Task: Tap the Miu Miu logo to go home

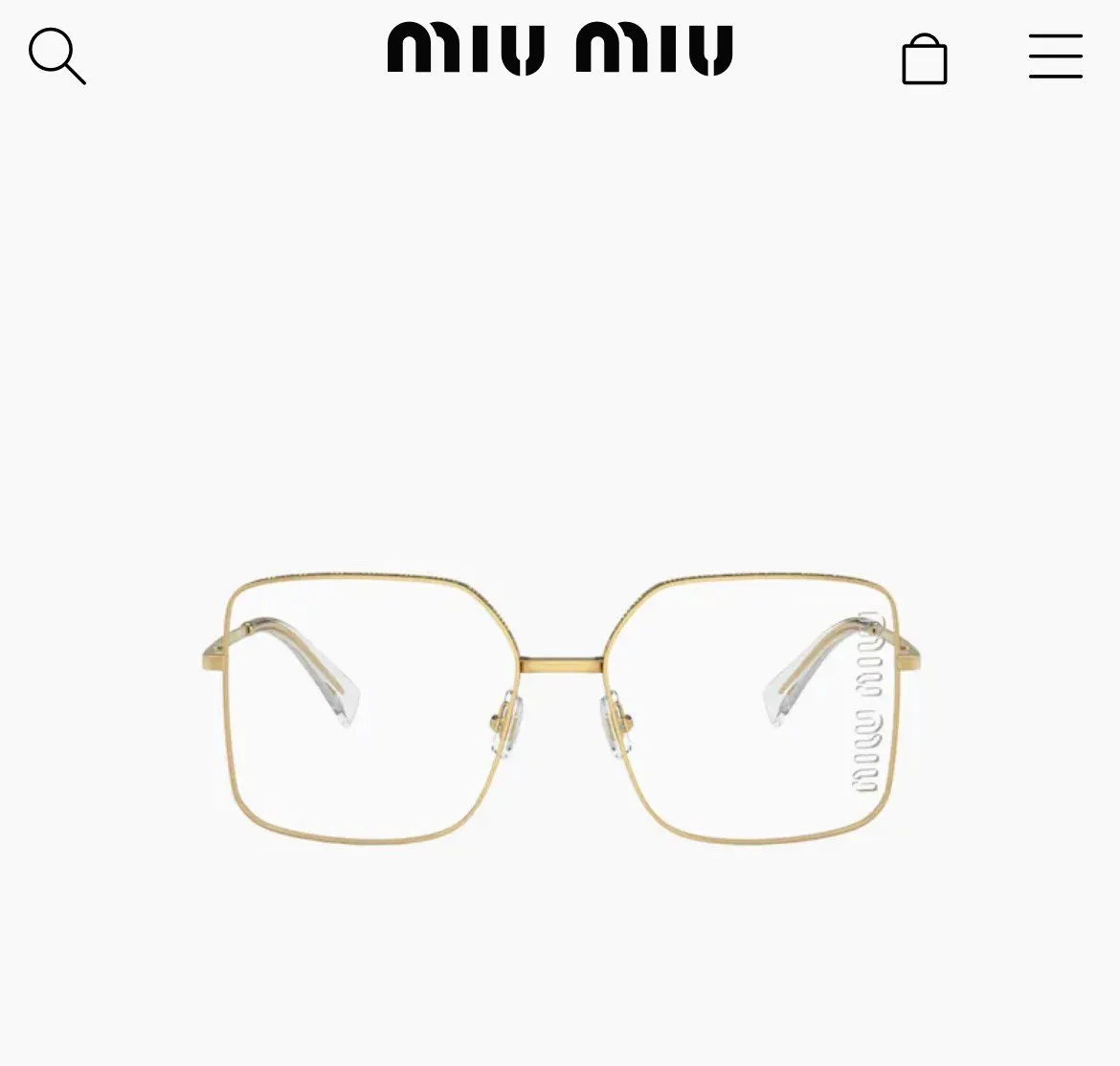Action: (559, 49)
